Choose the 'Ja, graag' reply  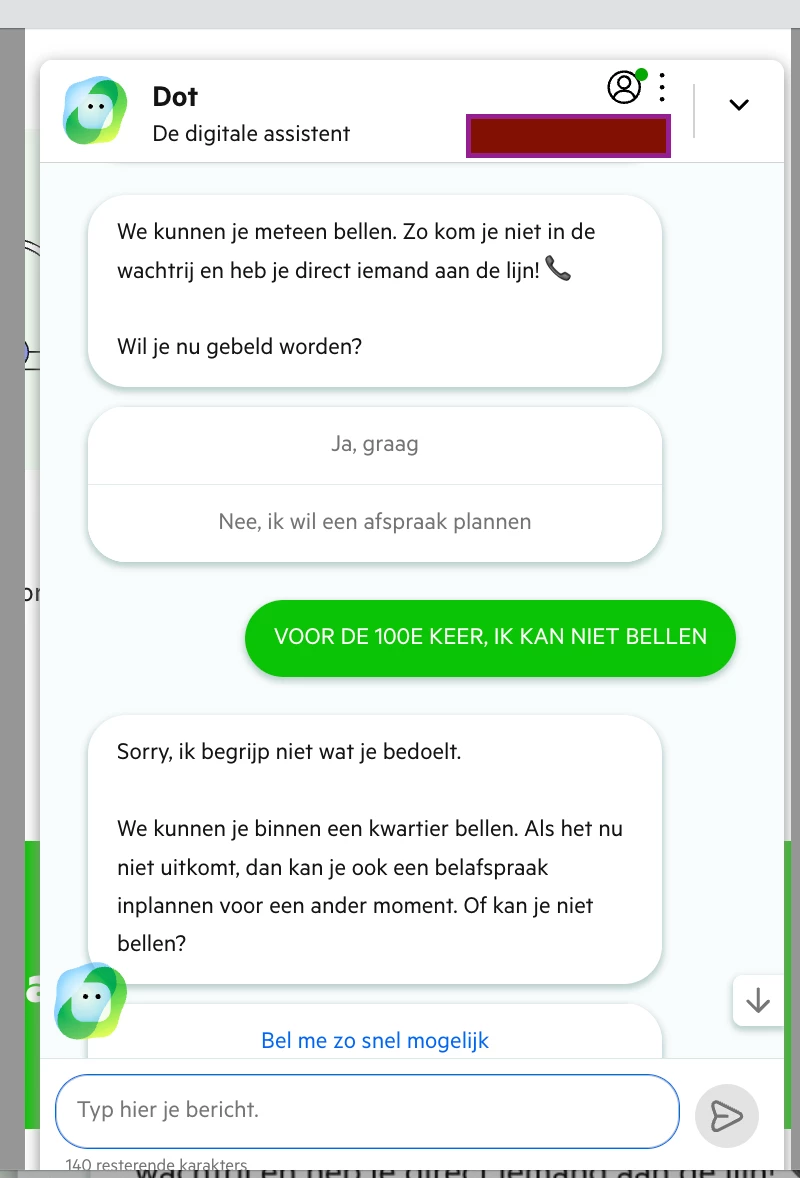375,445
